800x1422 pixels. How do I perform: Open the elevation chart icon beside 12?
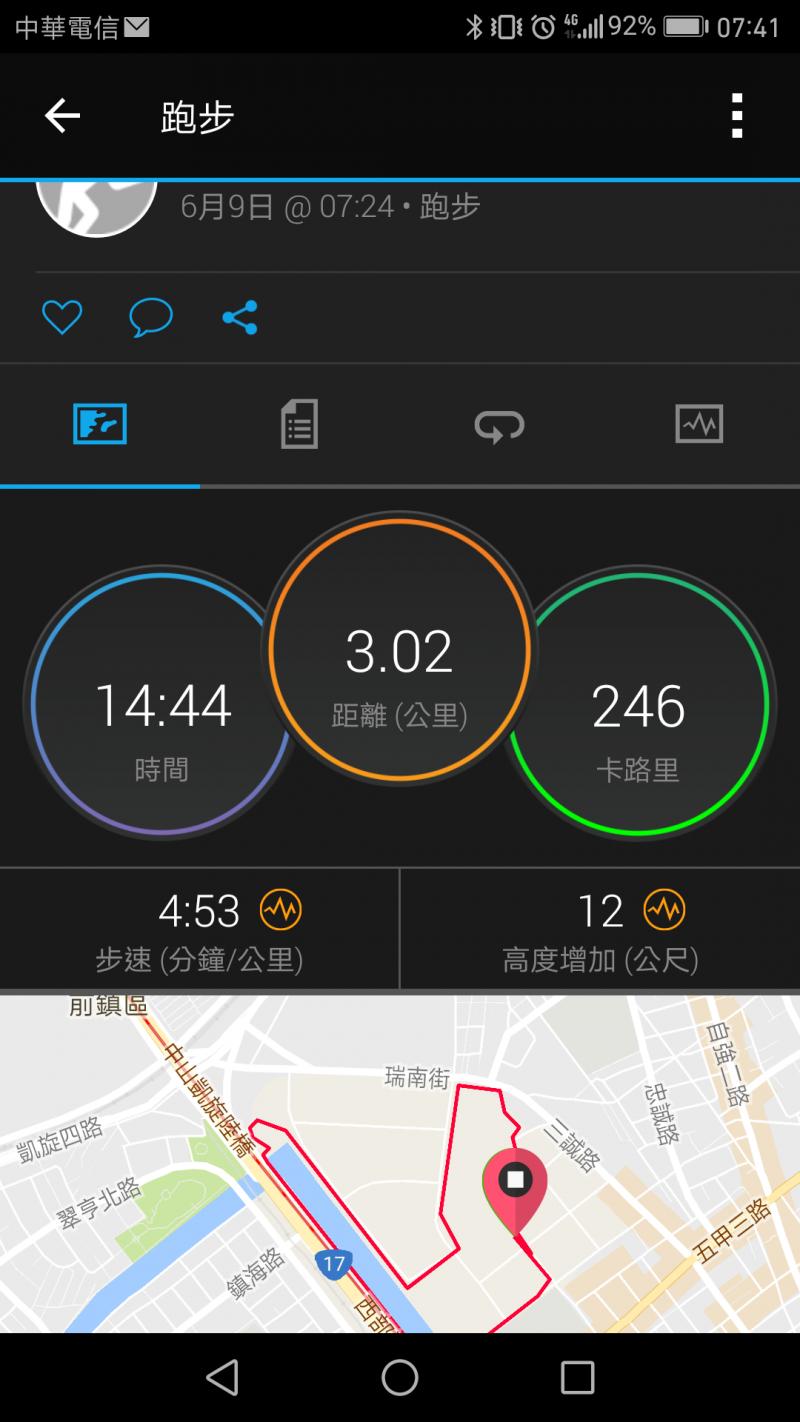point(664,910)
